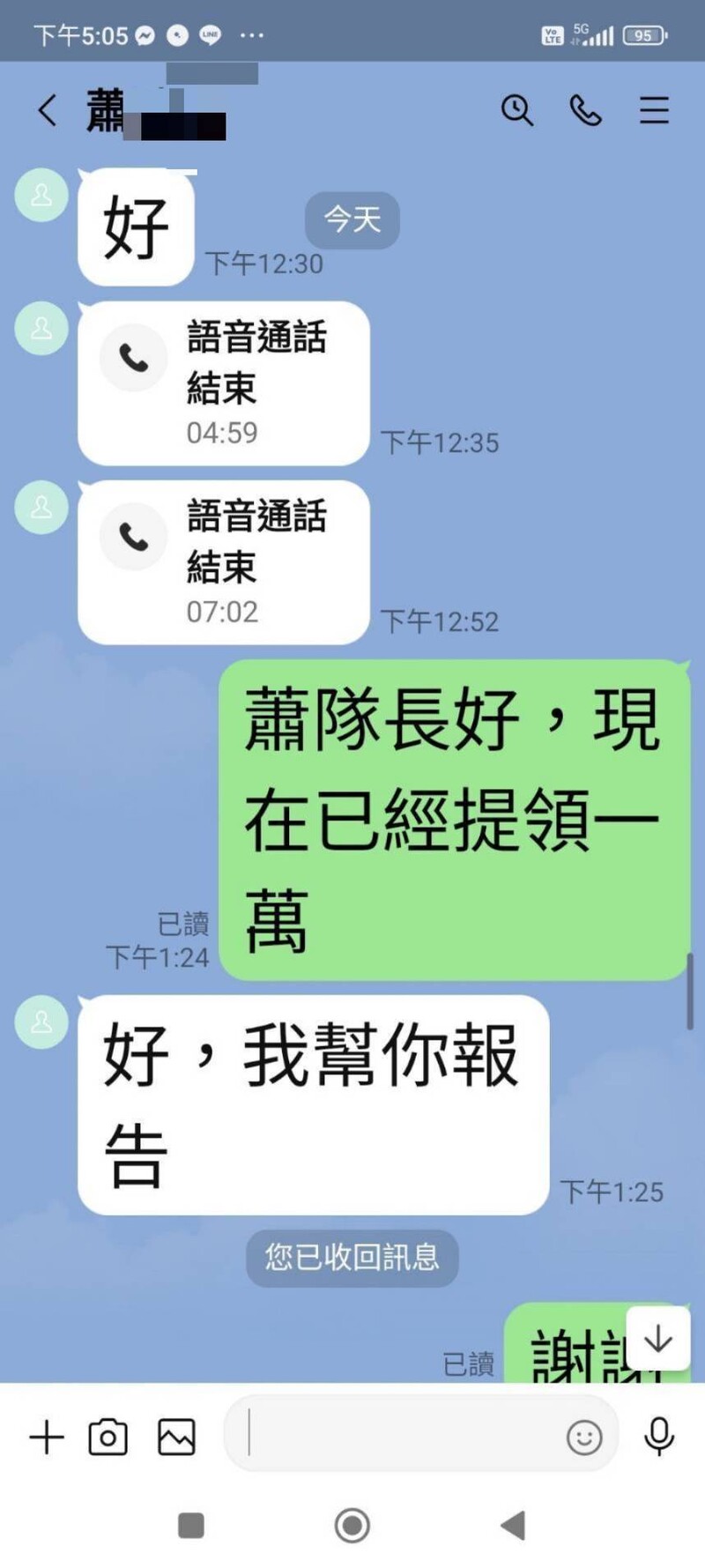Record a voice message with microphone

[x=659, y=1437]
